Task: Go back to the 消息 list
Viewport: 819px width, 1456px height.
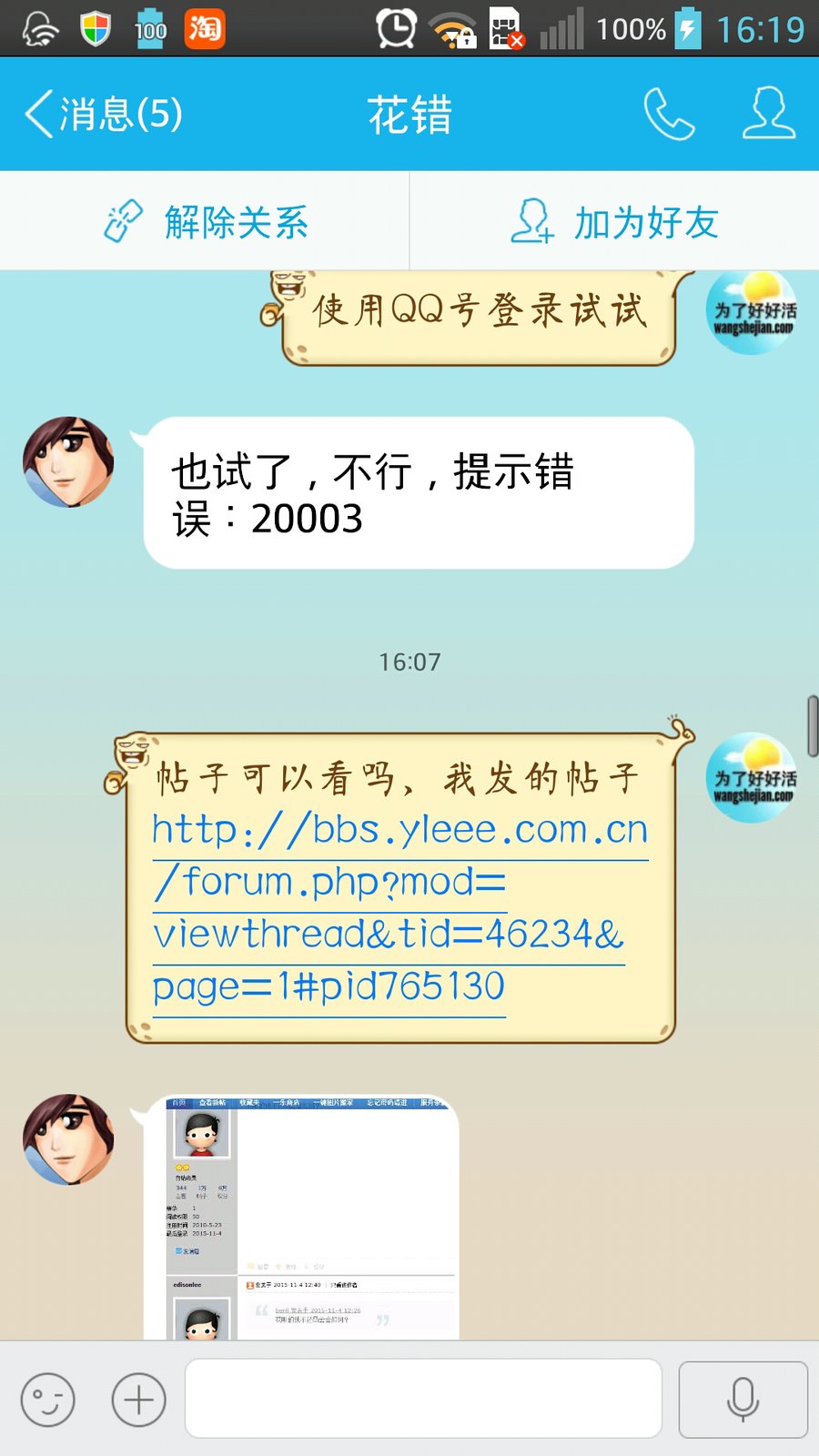Action: pyautogui.click(x=102, y=115)
